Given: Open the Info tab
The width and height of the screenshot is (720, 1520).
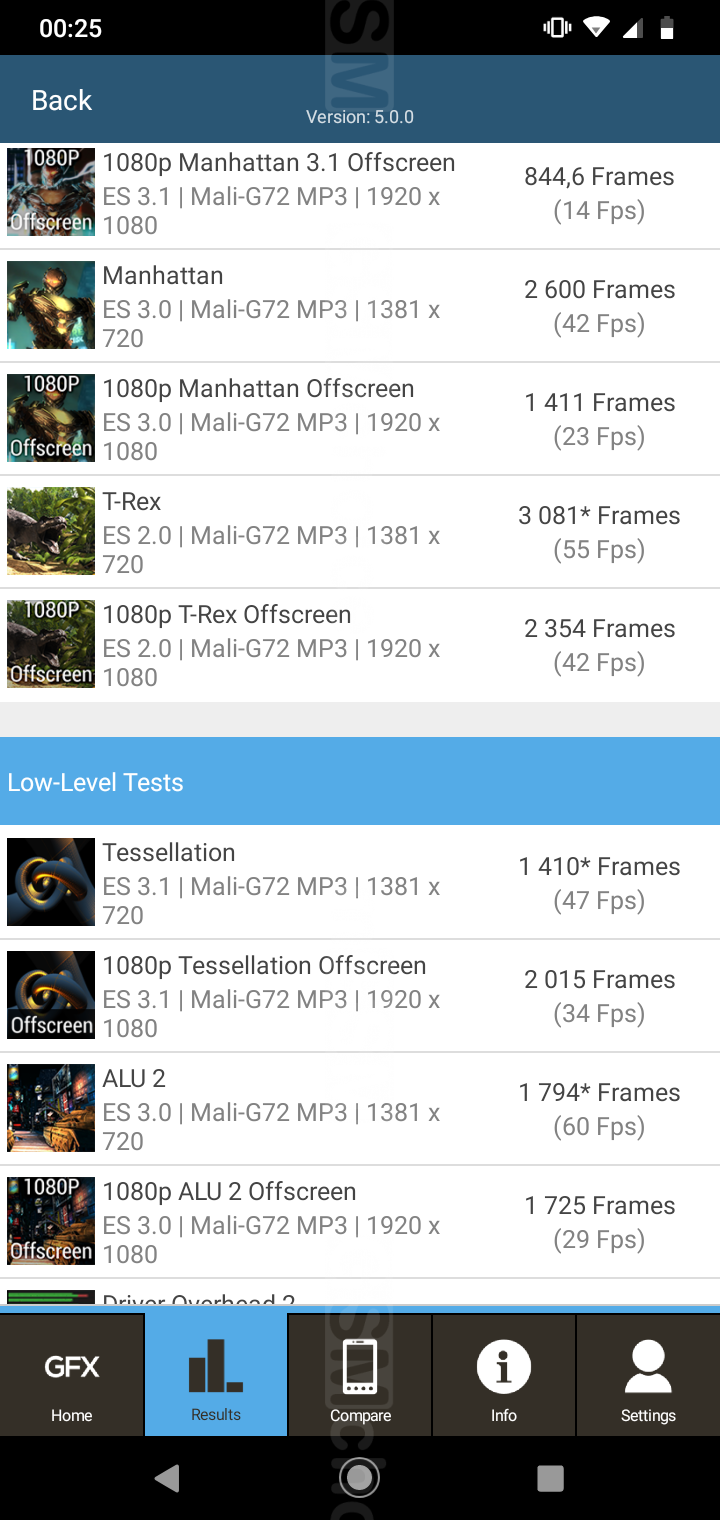Looking at the screenshot, I should pos(504,1376).
